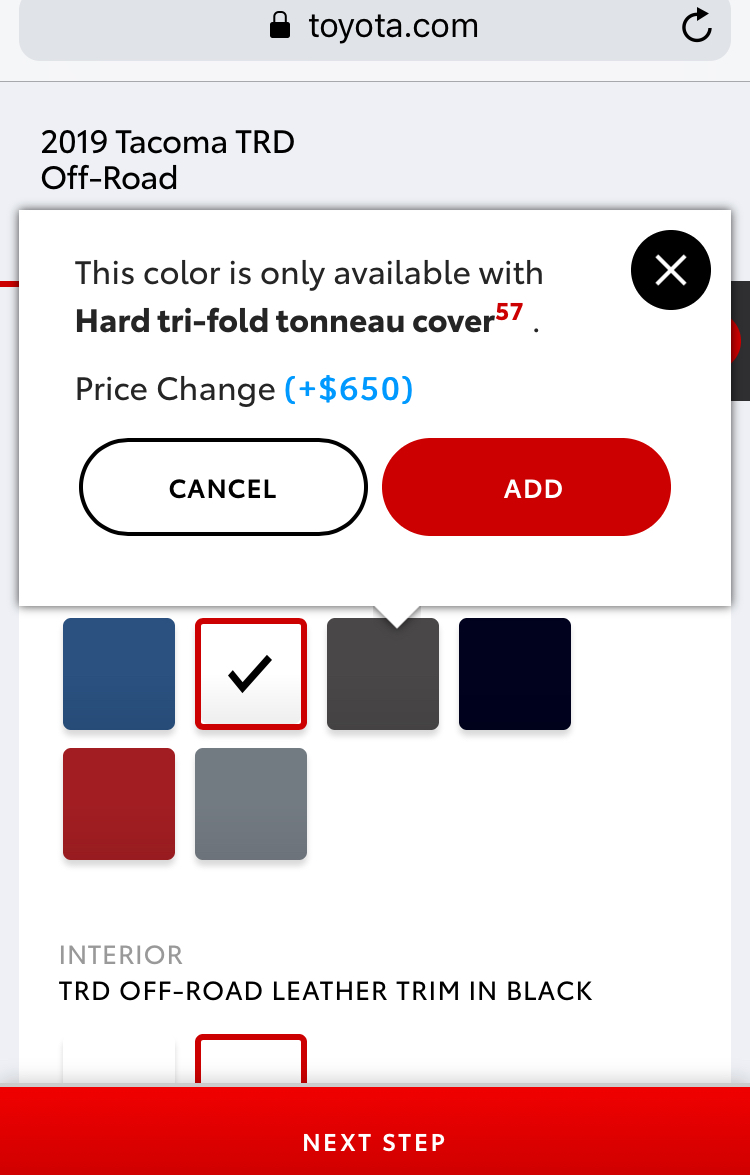This screenshot has width=750, height=1175.
Task: Add the hard tri-fold tonneau cover
Action: coord(526,488)
